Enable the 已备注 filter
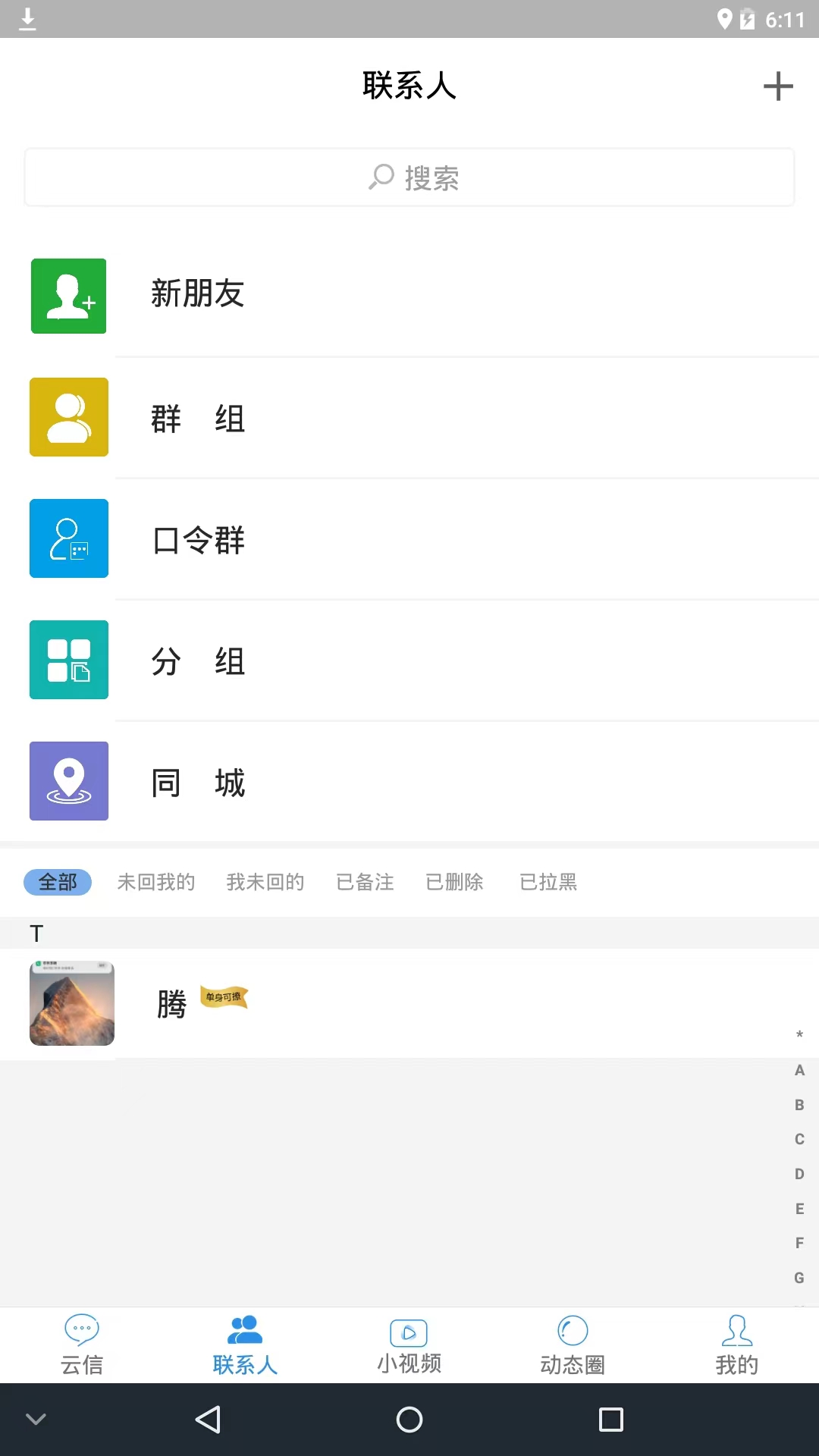Screen dimensions: 819x1456 (x=365, y=881)
